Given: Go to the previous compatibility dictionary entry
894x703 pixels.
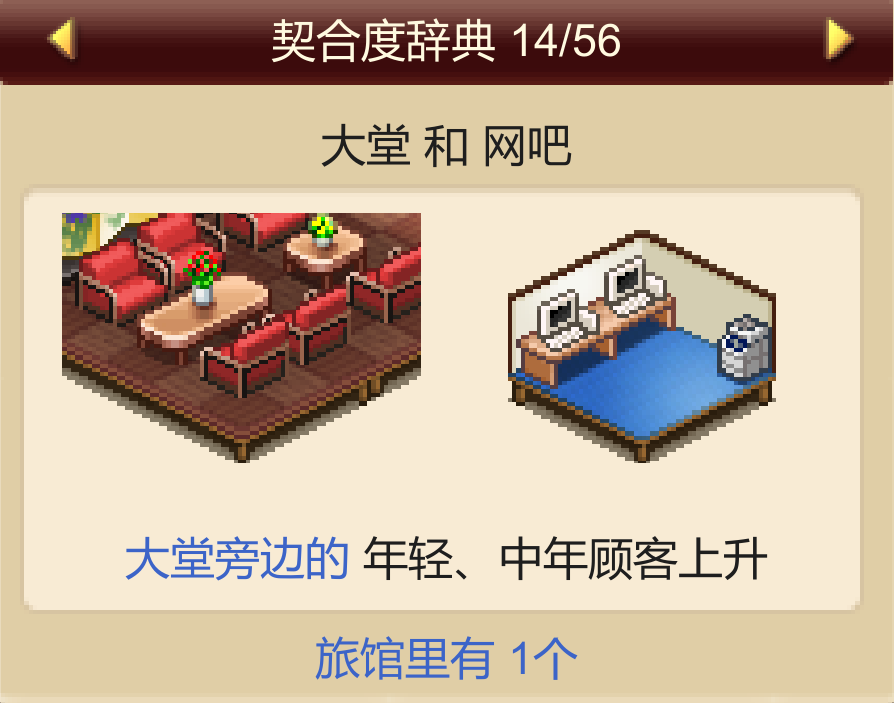Looking at the screenshot, I should (62, 41).
